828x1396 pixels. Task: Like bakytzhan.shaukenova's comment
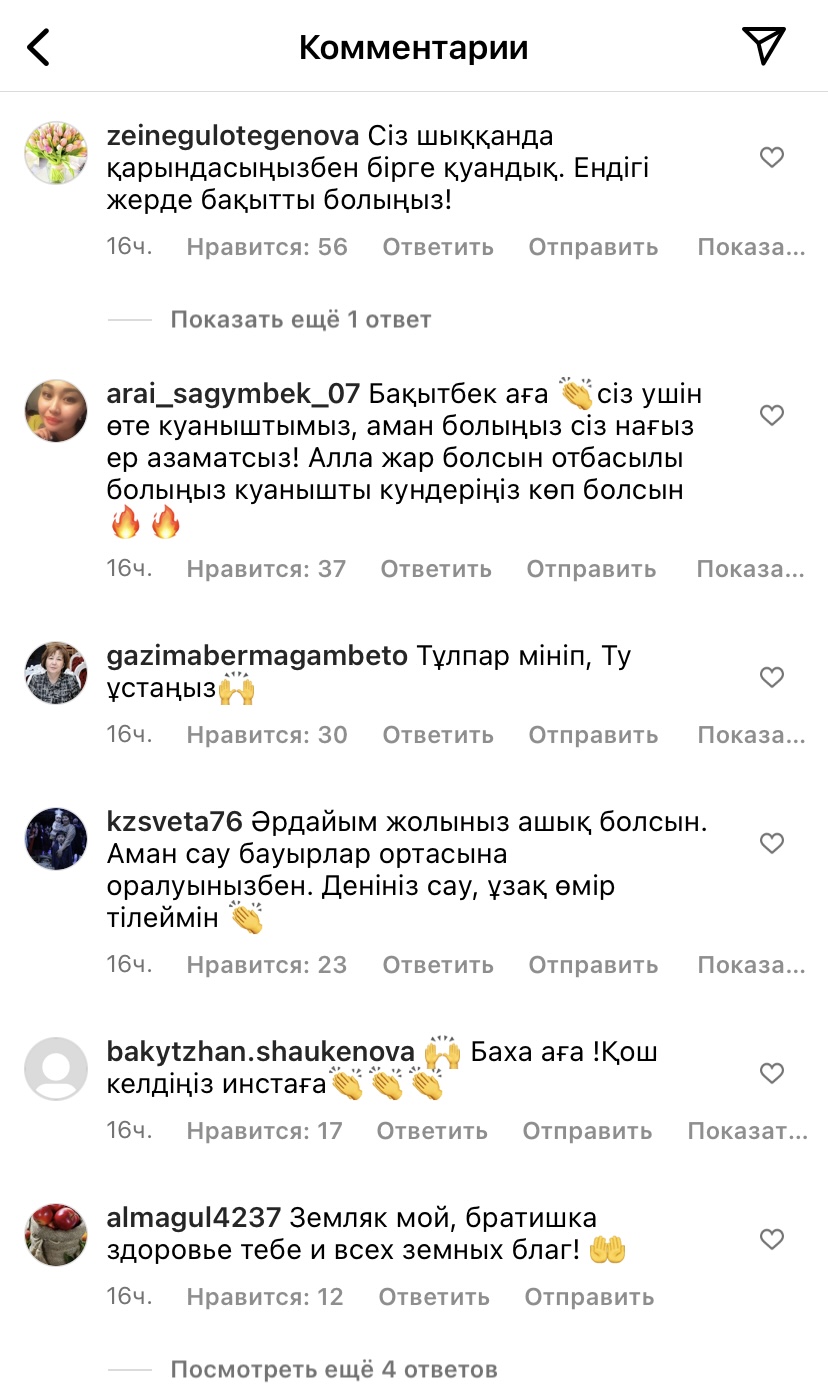coord(772,1073)
